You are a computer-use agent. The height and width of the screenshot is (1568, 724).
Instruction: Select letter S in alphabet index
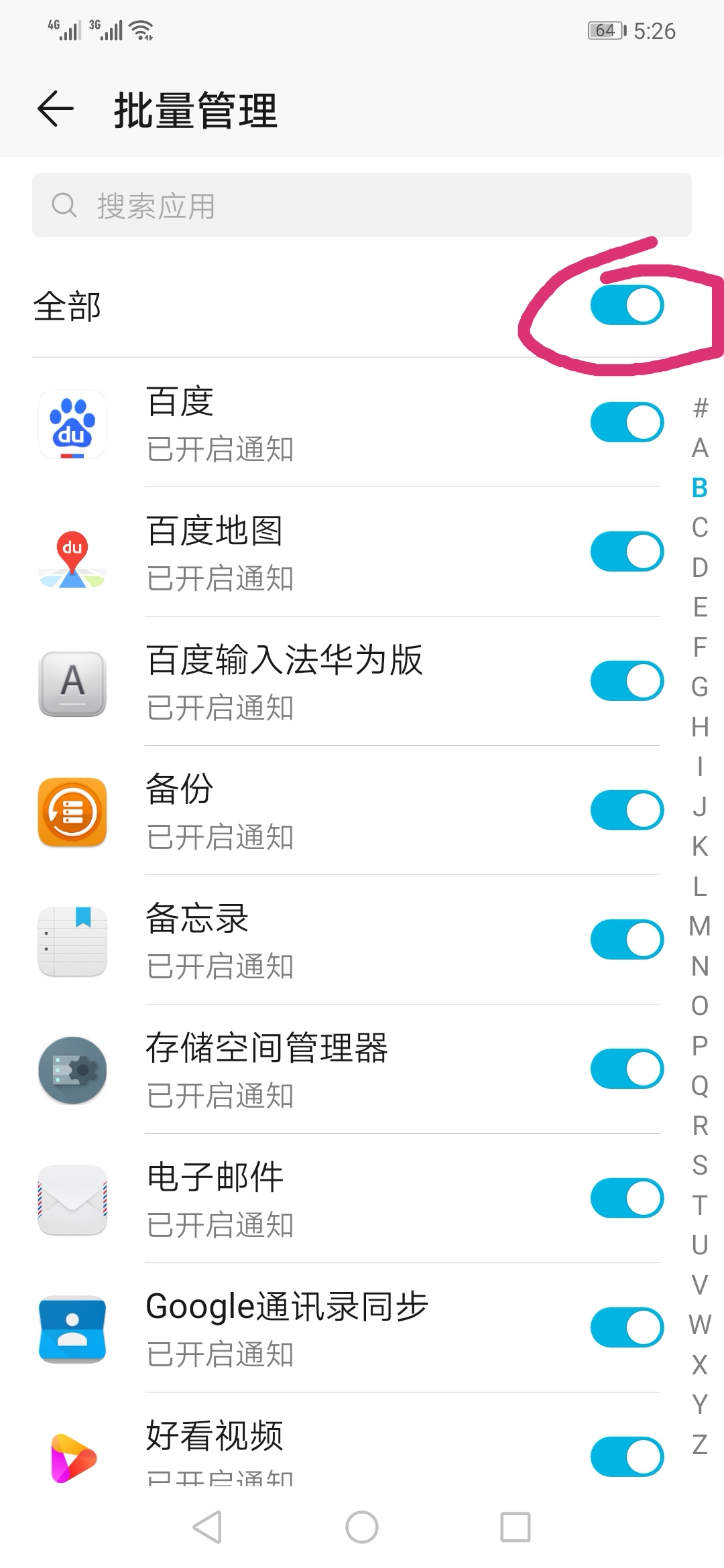point(700,1166)
